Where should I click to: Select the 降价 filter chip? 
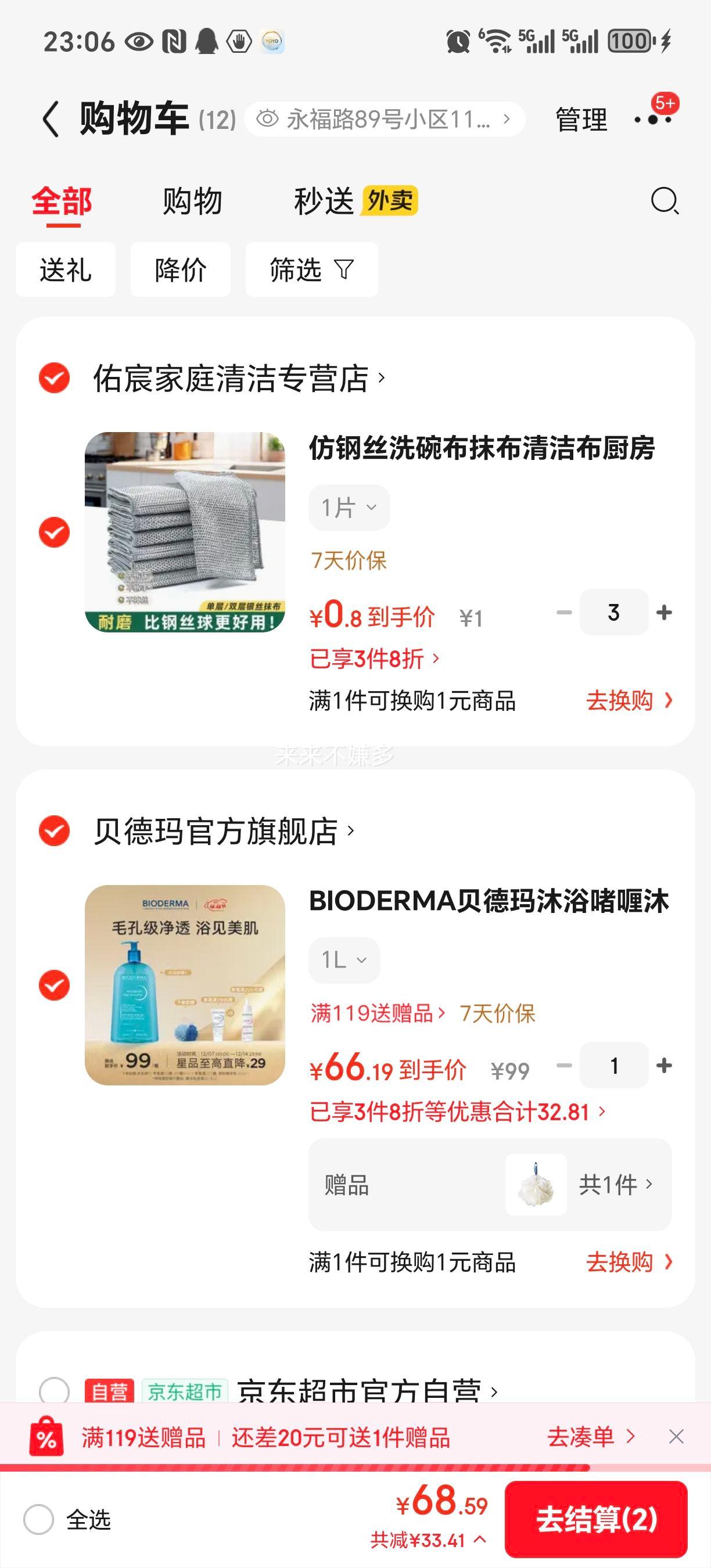pyautogui.click(x=181, y=269)
